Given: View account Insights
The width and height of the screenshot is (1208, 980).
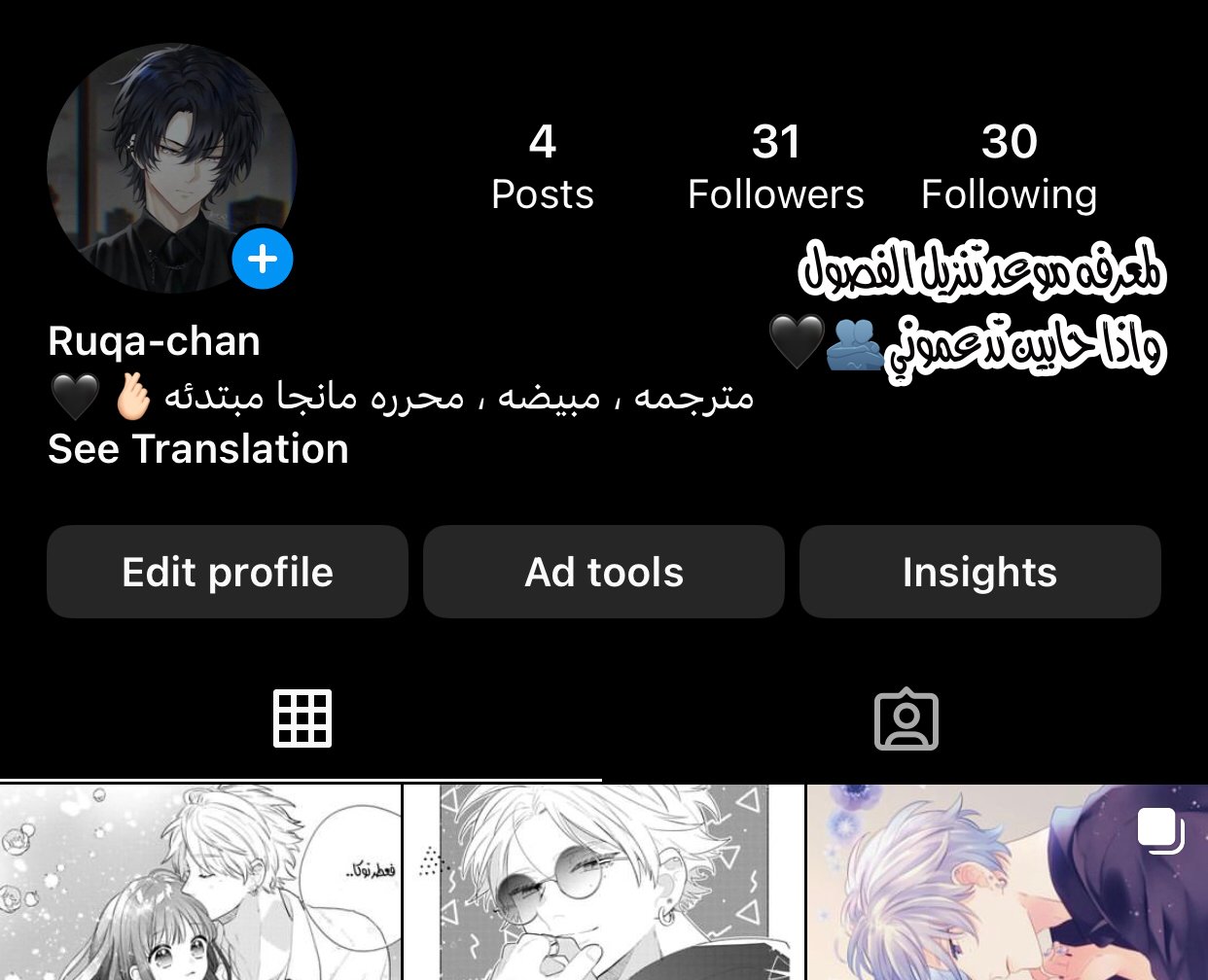Looking at the screenshot, I should pyautogui.click(x=979, y=572).
